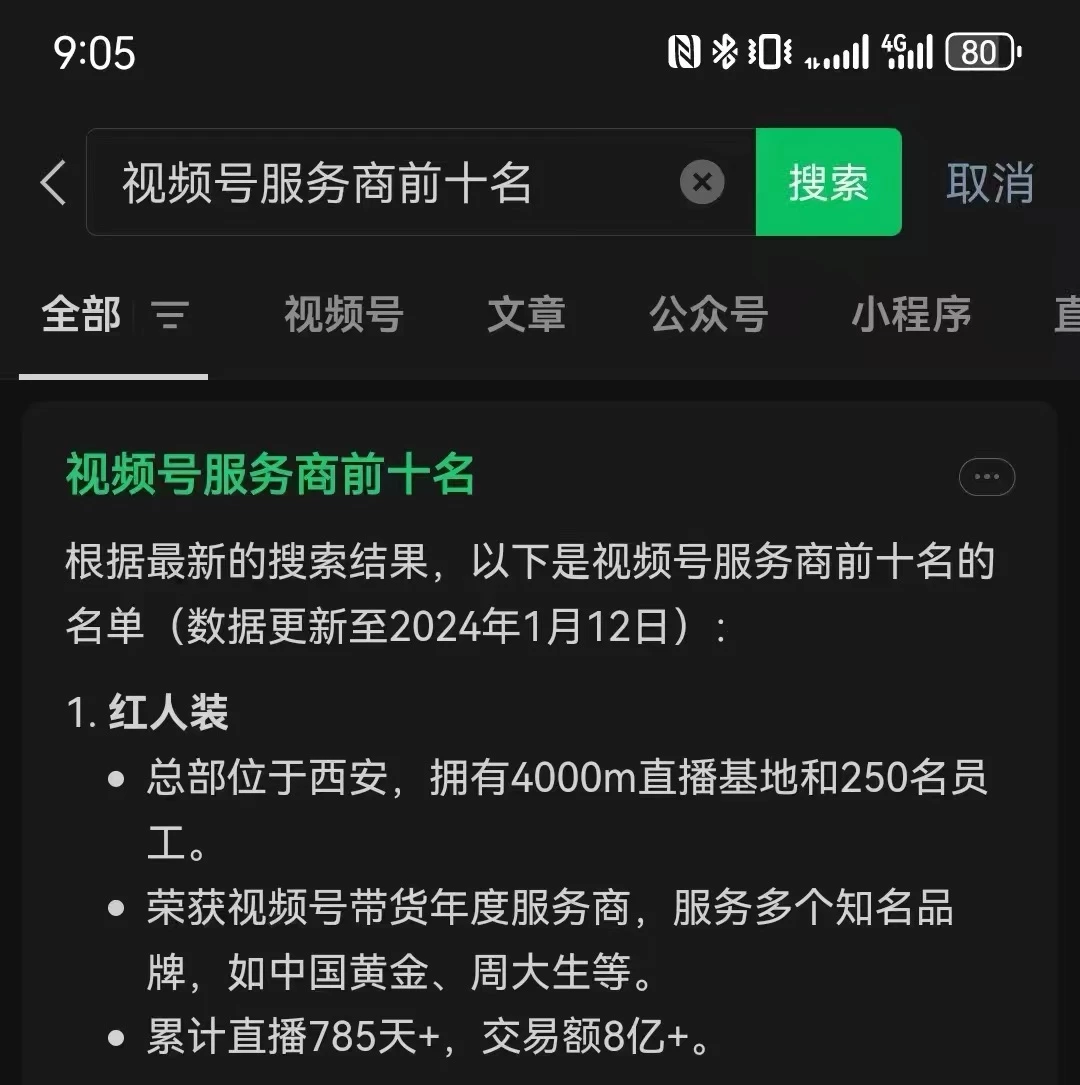The image size is (1080, 1085).
Task: Tap the vibrate mode icon in status bar
Action: (770, 50)
